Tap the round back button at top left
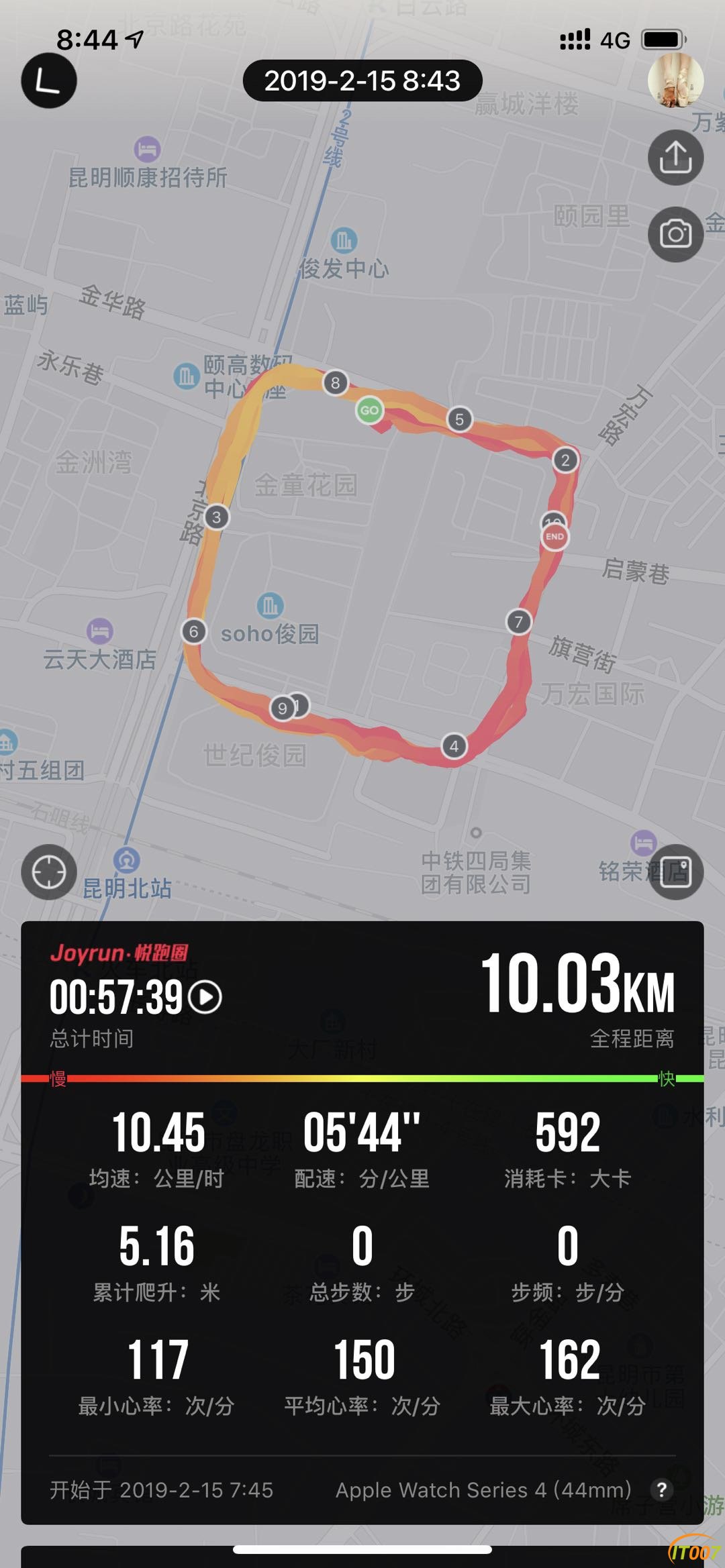This screenshot has height=1568, width=725. pos(49,81)
